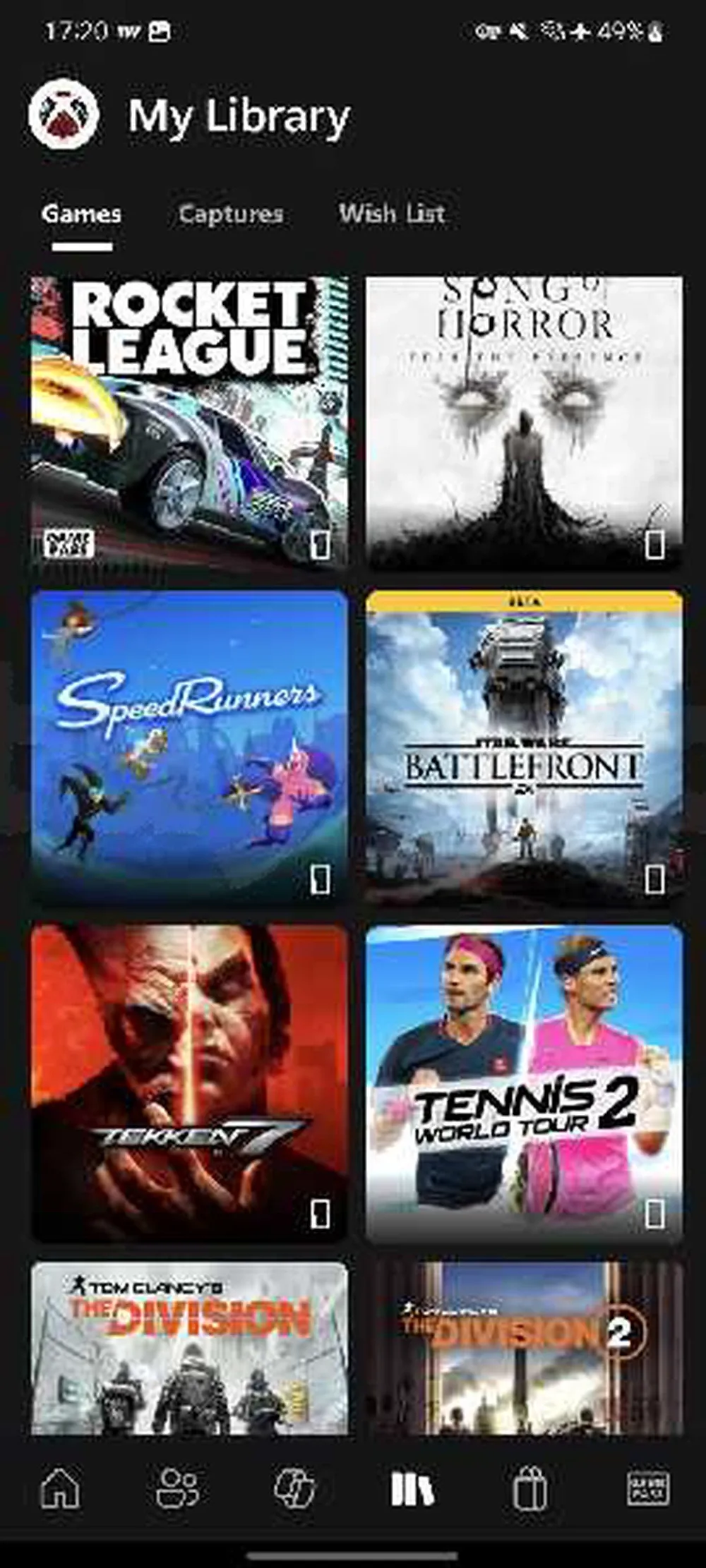Open the profile avatar
The image size is (706, 1568).
click(64, 114)
